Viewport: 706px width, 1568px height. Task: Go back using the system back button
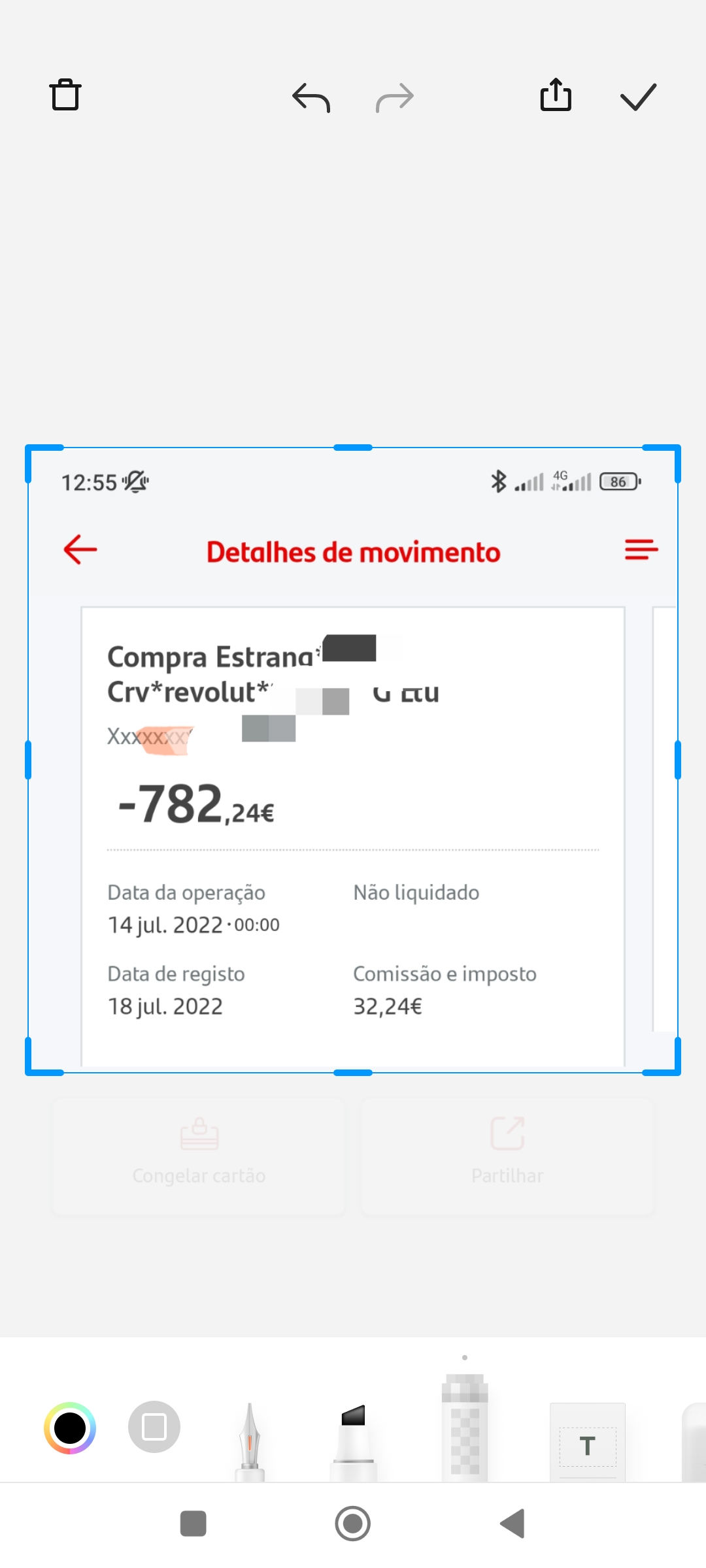tap(513, 1524)
